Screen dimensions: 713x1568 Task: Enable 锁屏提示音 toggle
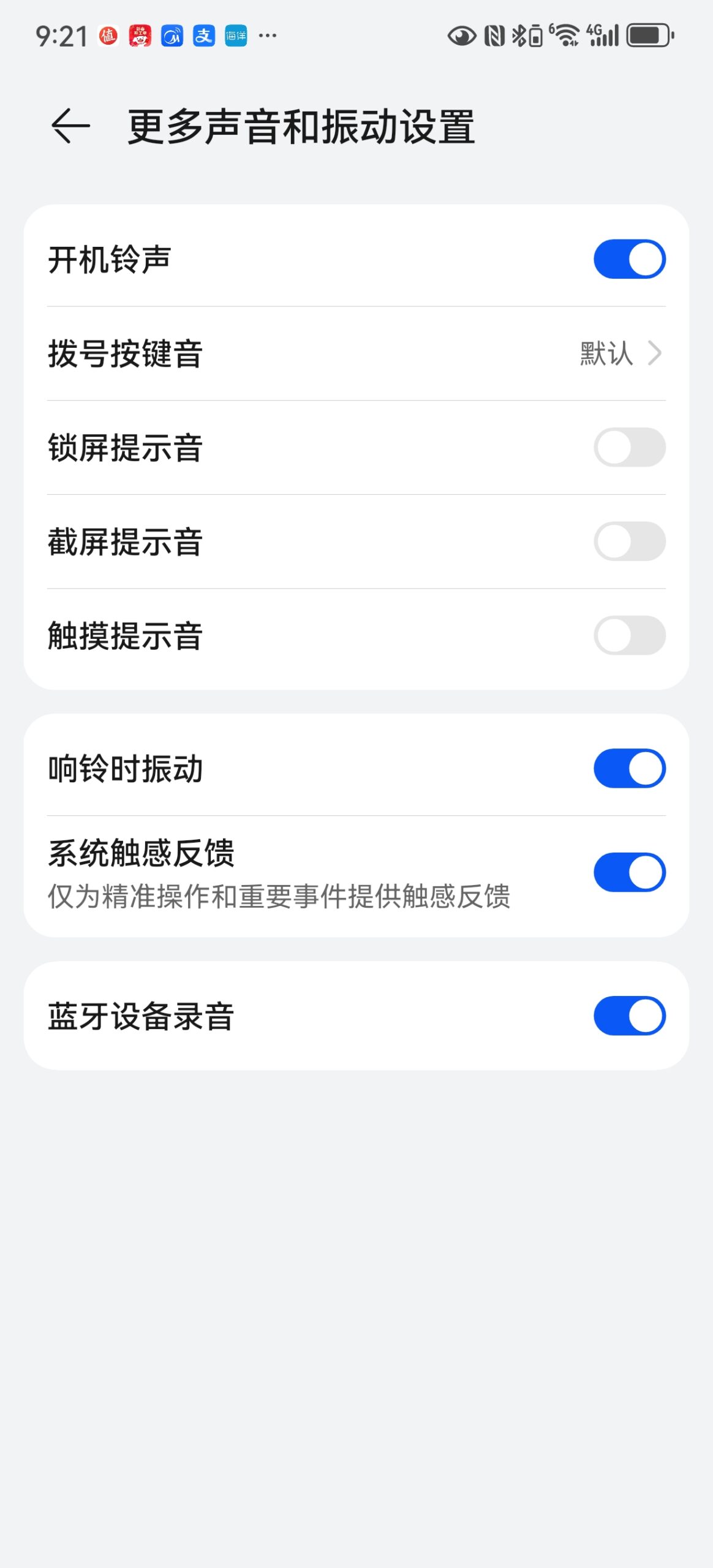point(629,447)
